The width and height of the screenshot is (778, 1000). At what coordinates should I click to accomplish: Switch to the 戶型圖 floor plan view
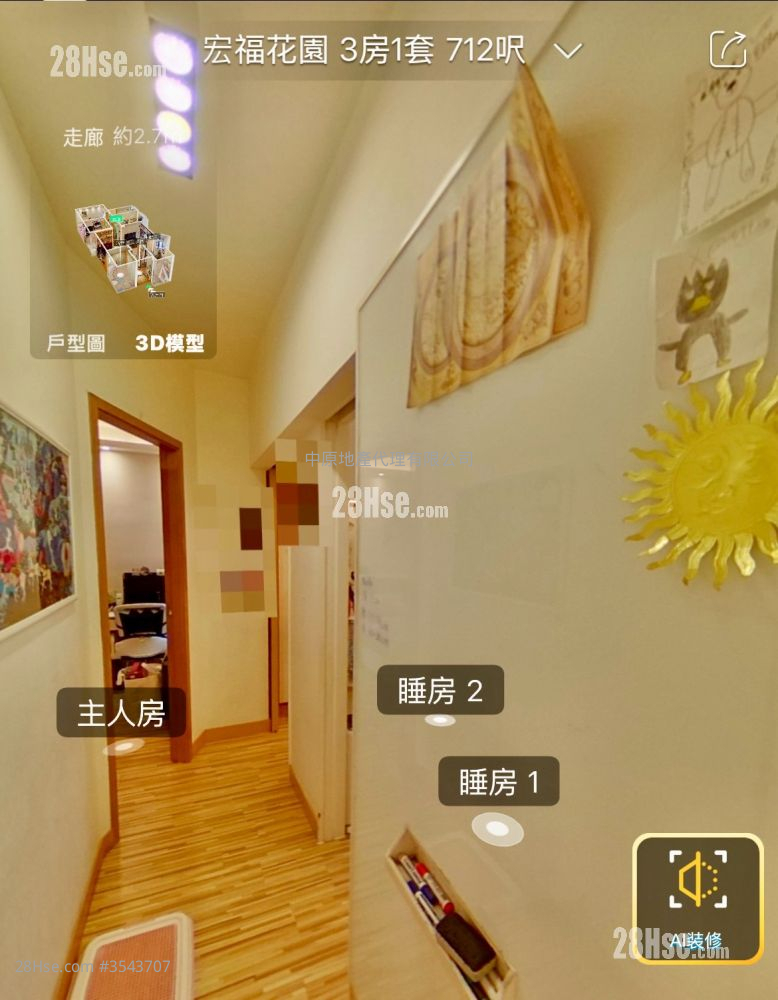pyautogui.click(x=76, y=344)
